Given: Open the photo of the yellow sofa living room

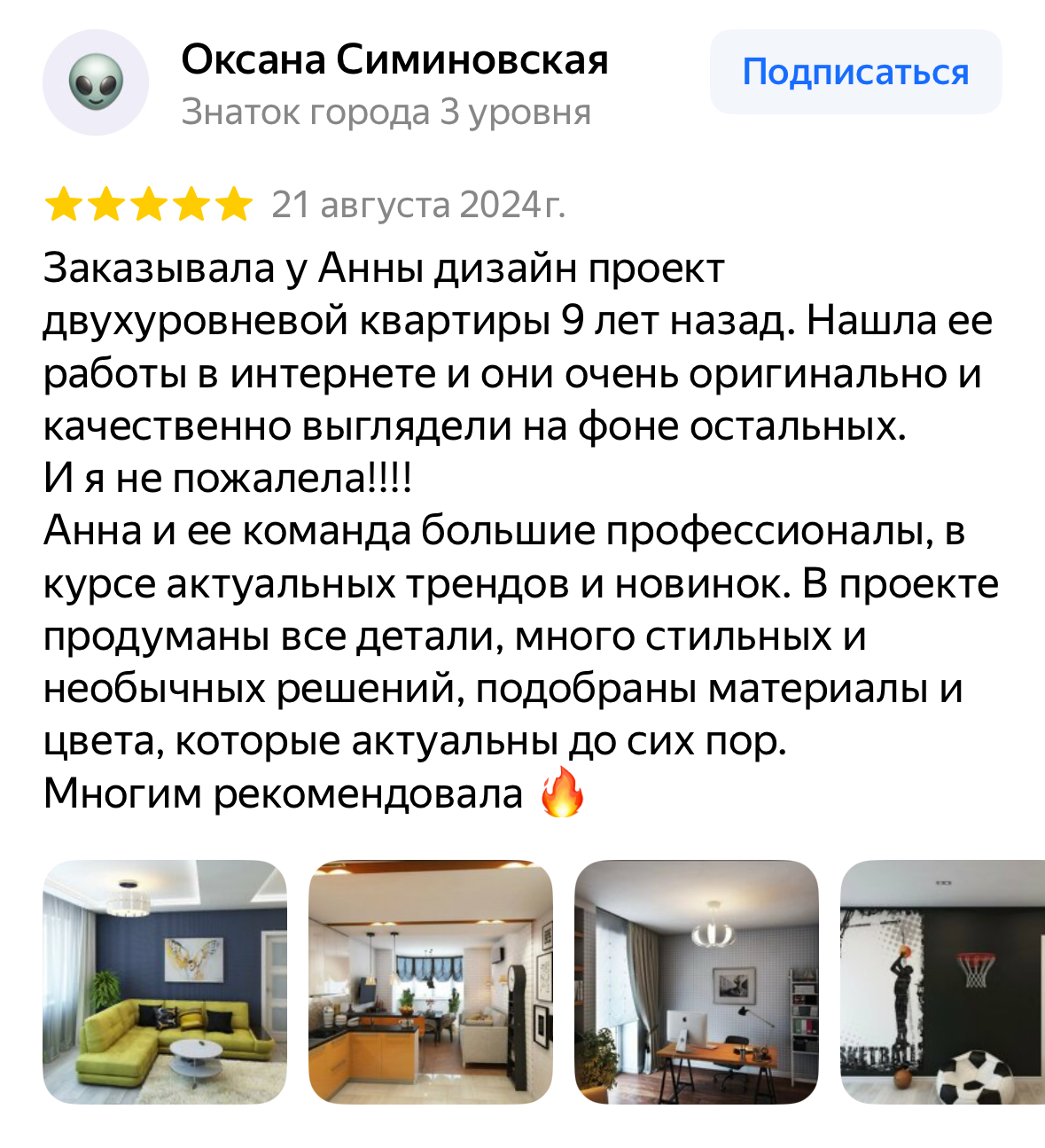Looking at the screenshot, I should [165, 981].
